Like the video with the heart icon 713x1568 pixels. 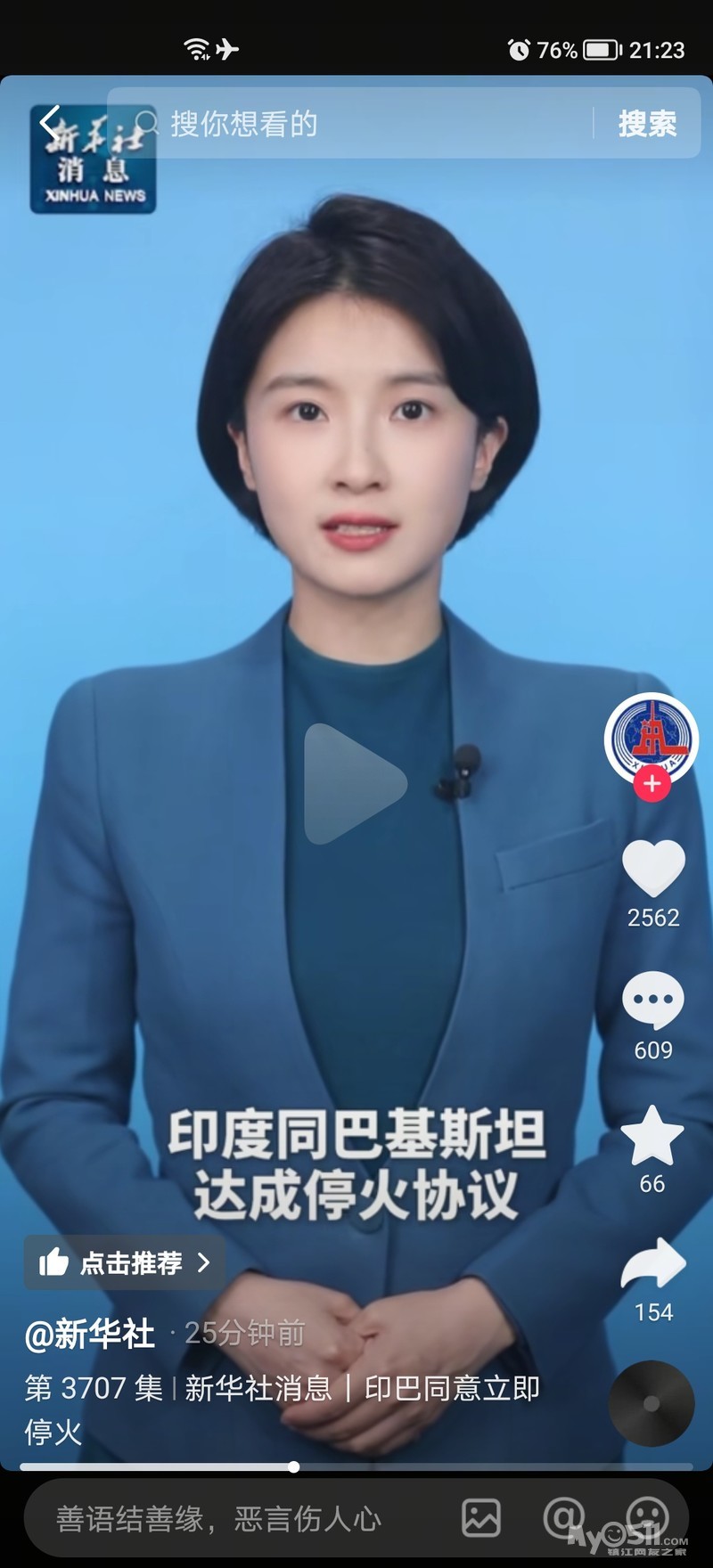pos(653,868)
